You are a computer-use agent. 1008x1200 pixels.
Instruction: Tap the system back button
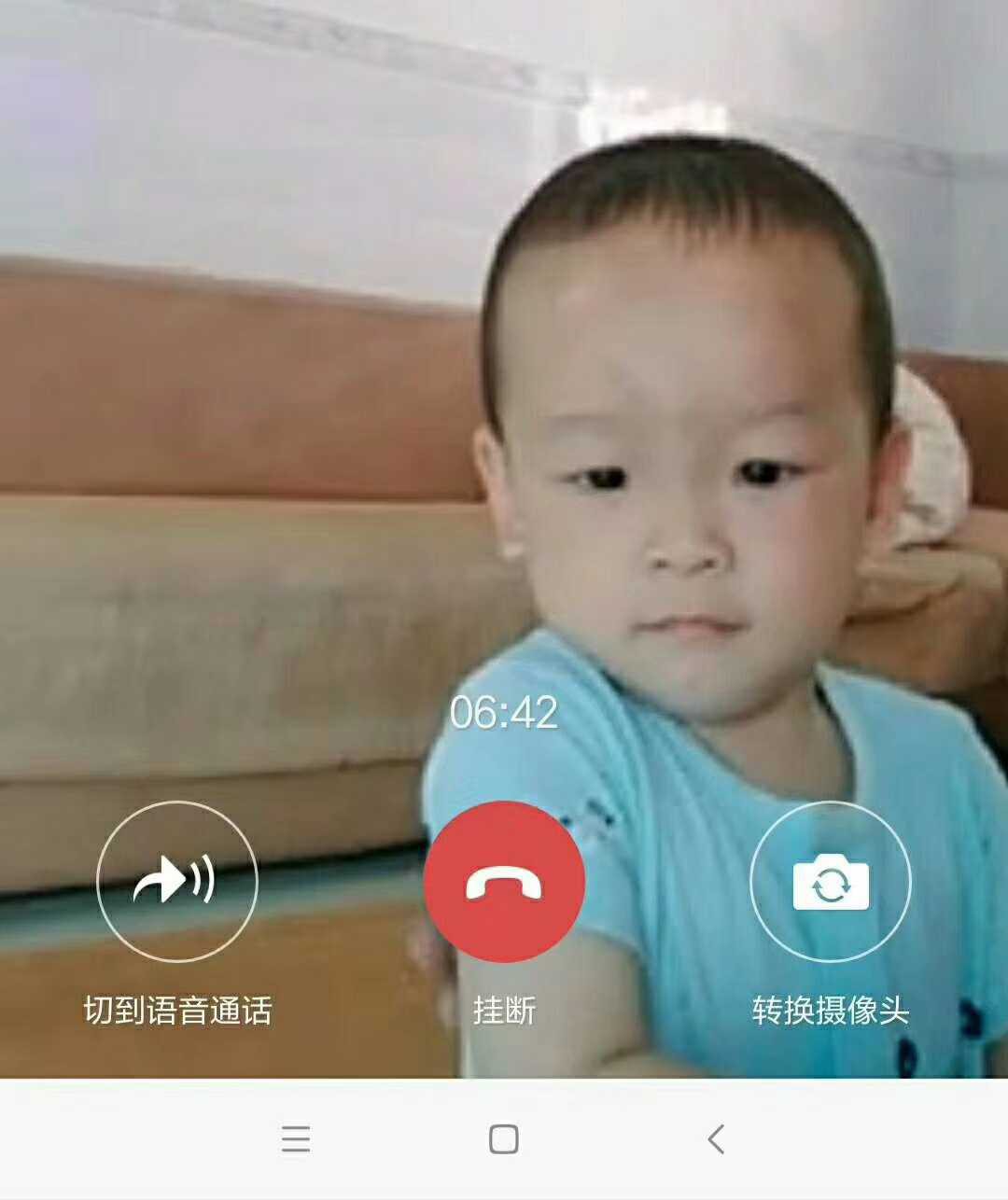716,1139
